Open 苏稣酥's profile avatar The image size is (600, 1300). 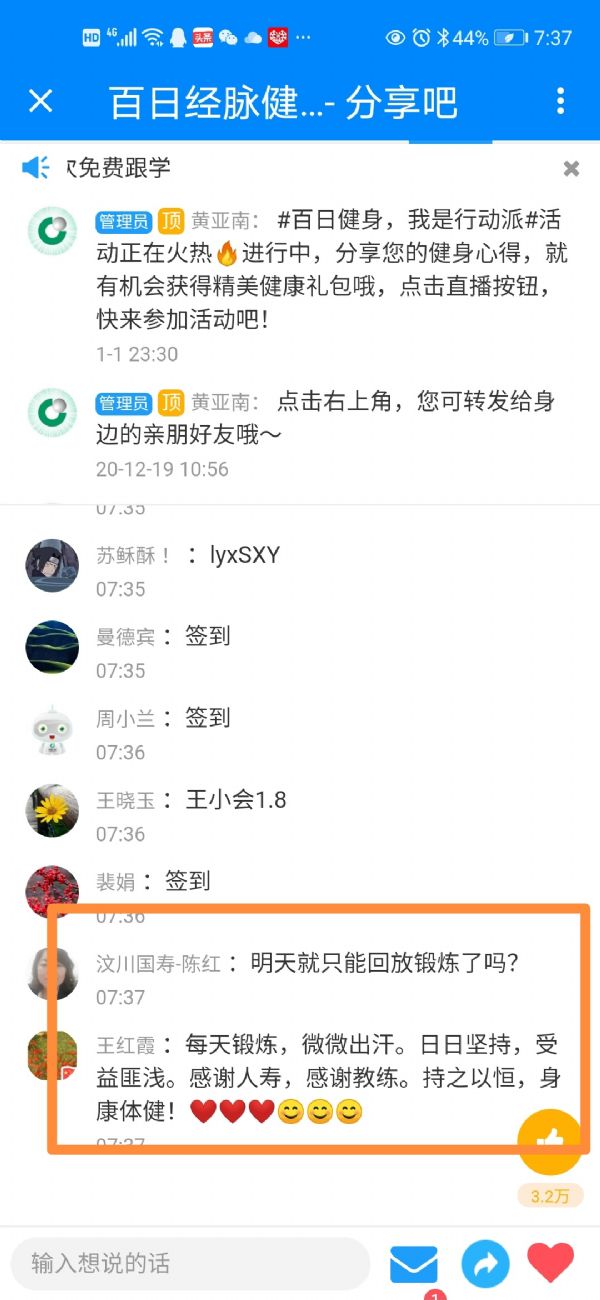pos(52,565)
